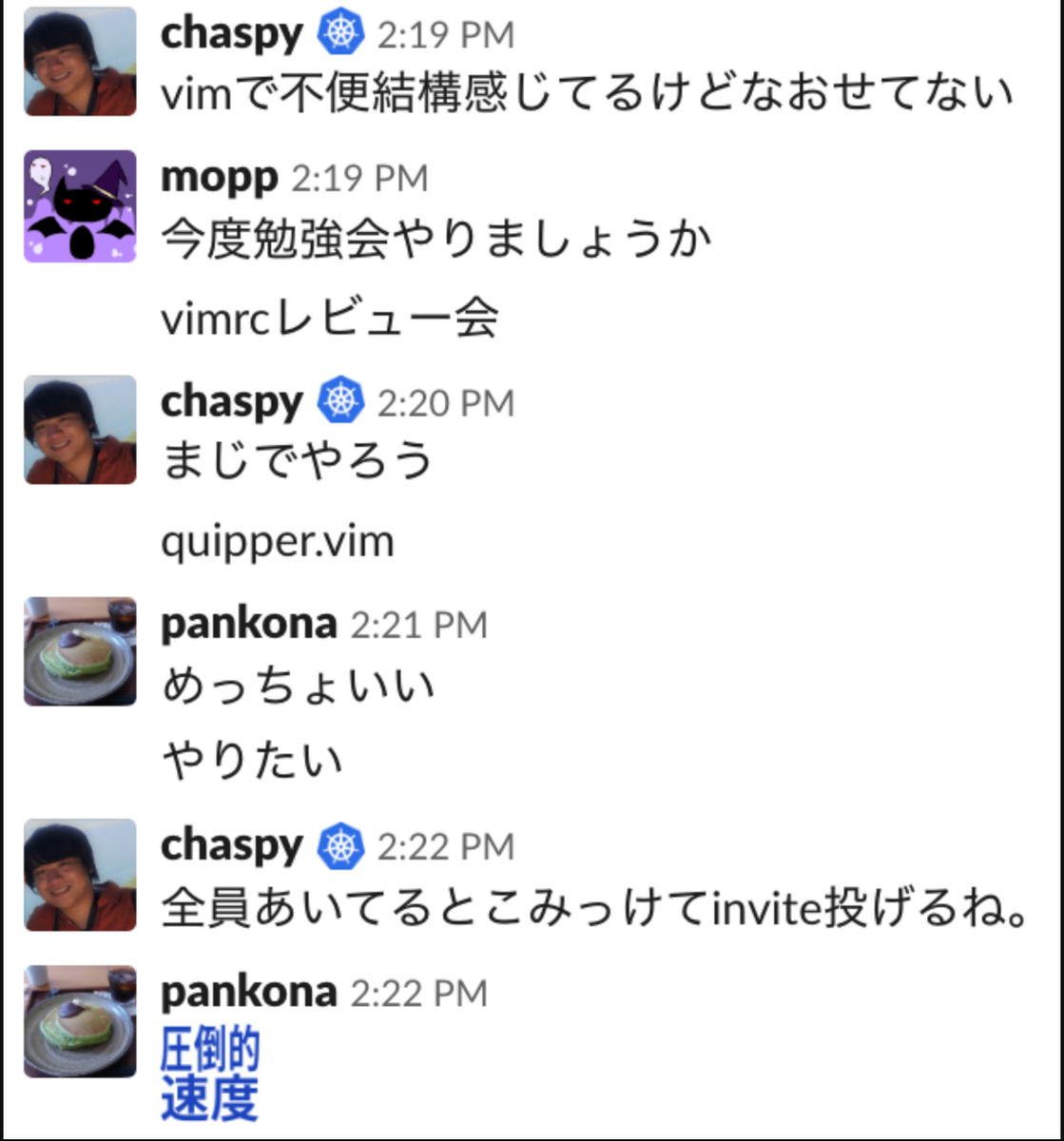Open the 2:22 PM timestamp on chaspy's message
Screen dimensions: 1064x1141
pos(445,846)
